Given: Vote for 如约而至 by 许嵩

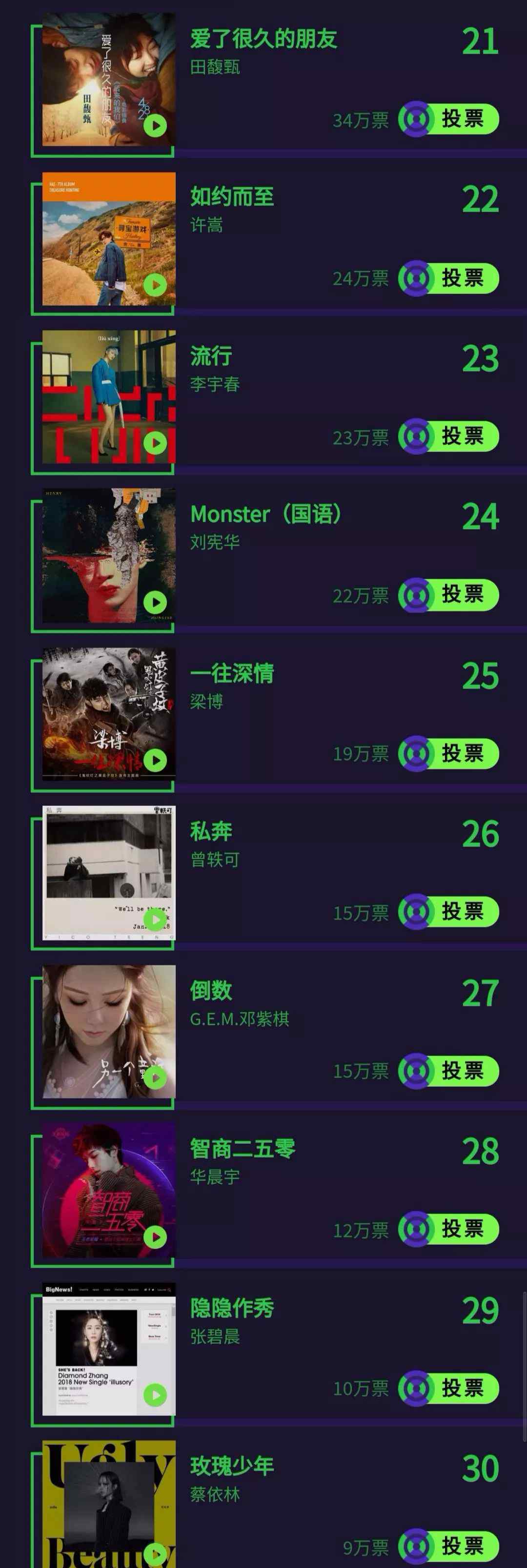Looking at the screenshot, I should click(449, 278).
